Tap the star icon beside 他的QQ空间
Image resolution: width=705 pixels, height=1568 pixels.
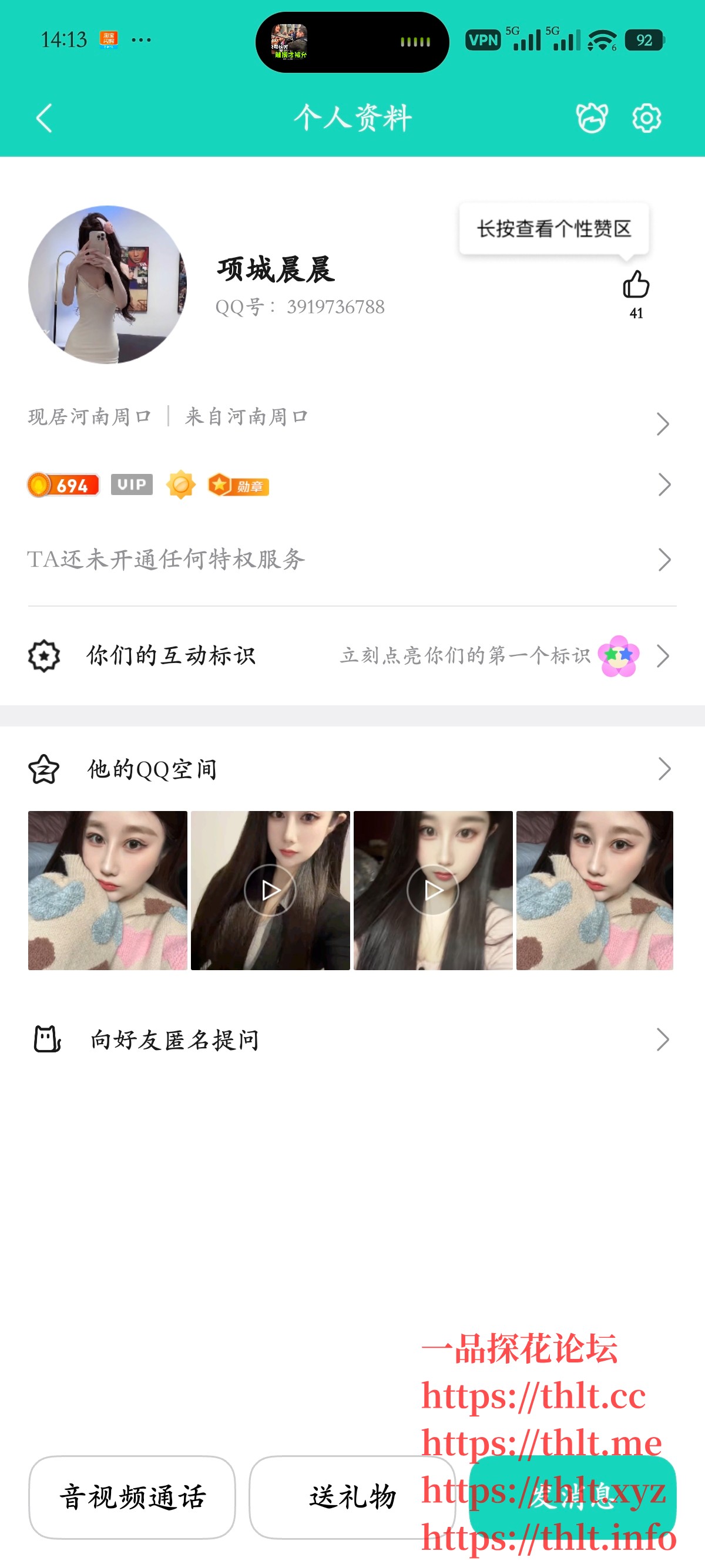pyautogui.click(x=43, y=768)
